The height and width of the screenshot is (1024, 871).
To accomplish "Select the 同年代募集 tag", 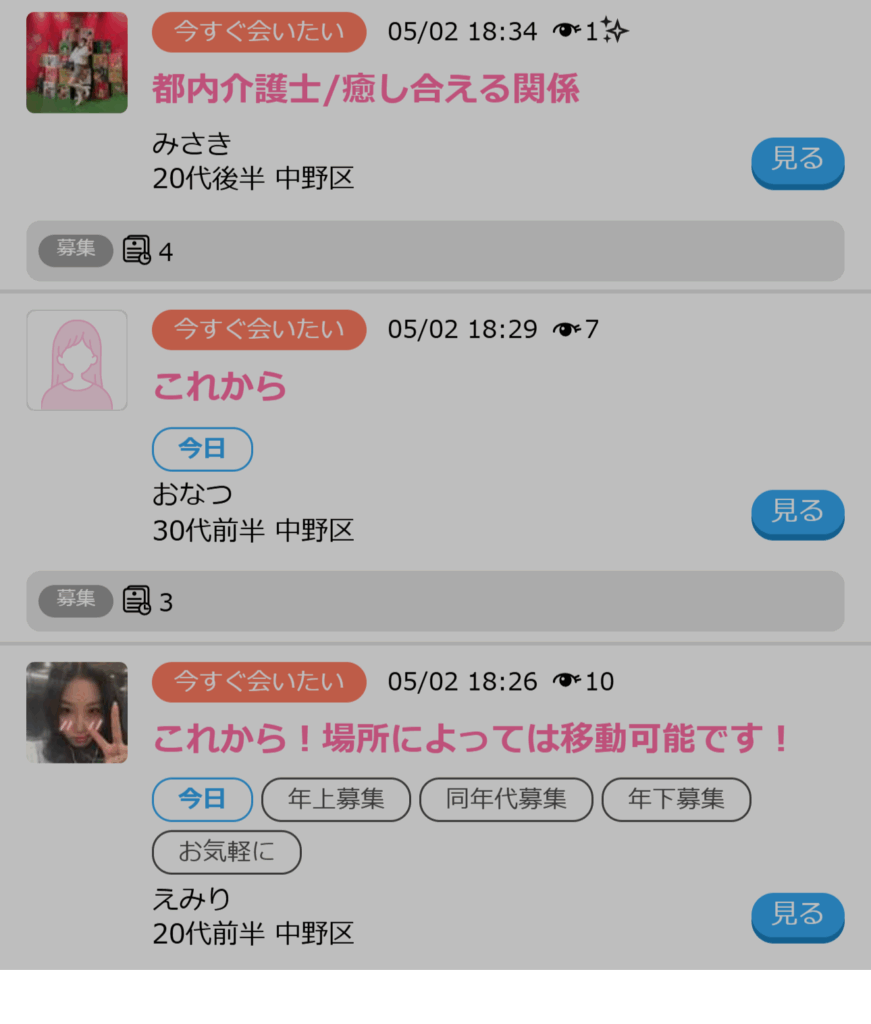I will (506, 799).
